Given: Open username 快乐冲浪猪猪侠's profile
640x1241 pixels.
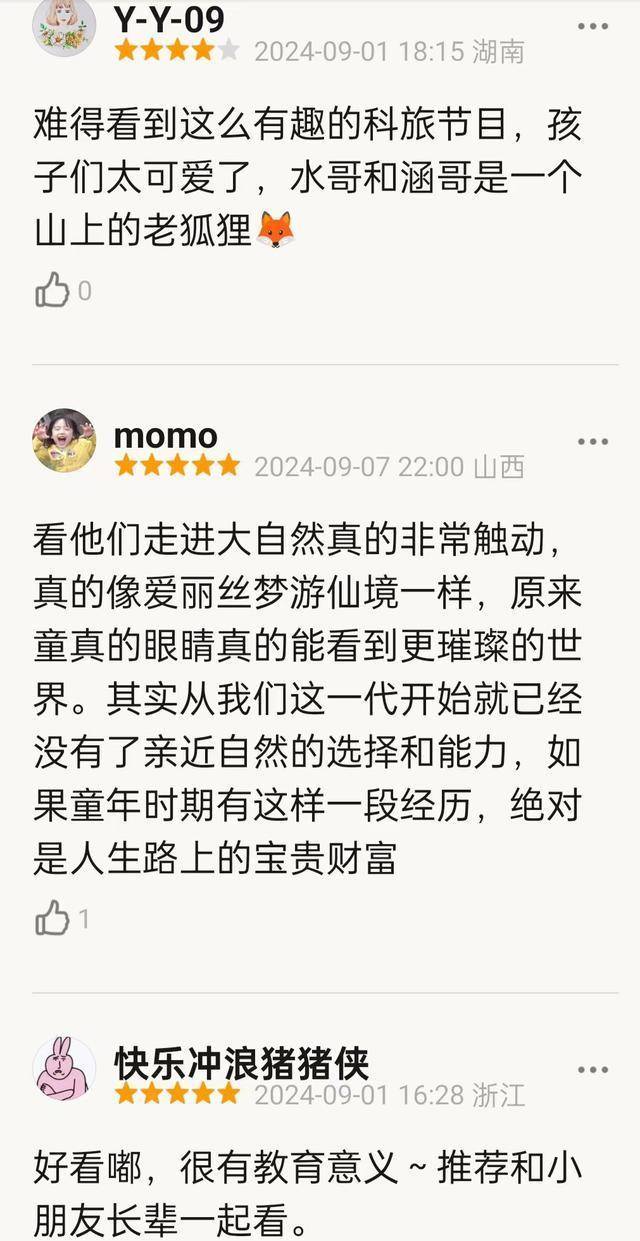Looking at the screenshot, I should (241, 1063).
